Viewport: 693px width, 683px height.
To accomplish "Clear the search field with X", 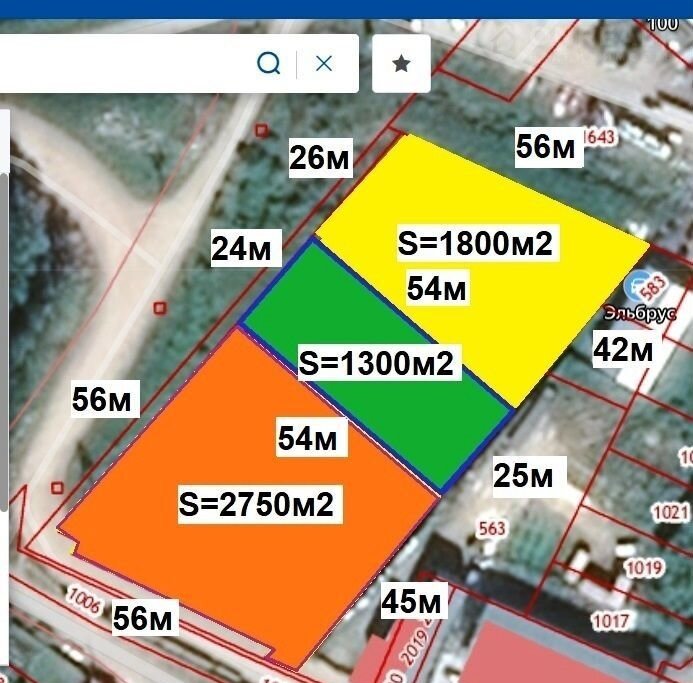I will click(323, 64).
